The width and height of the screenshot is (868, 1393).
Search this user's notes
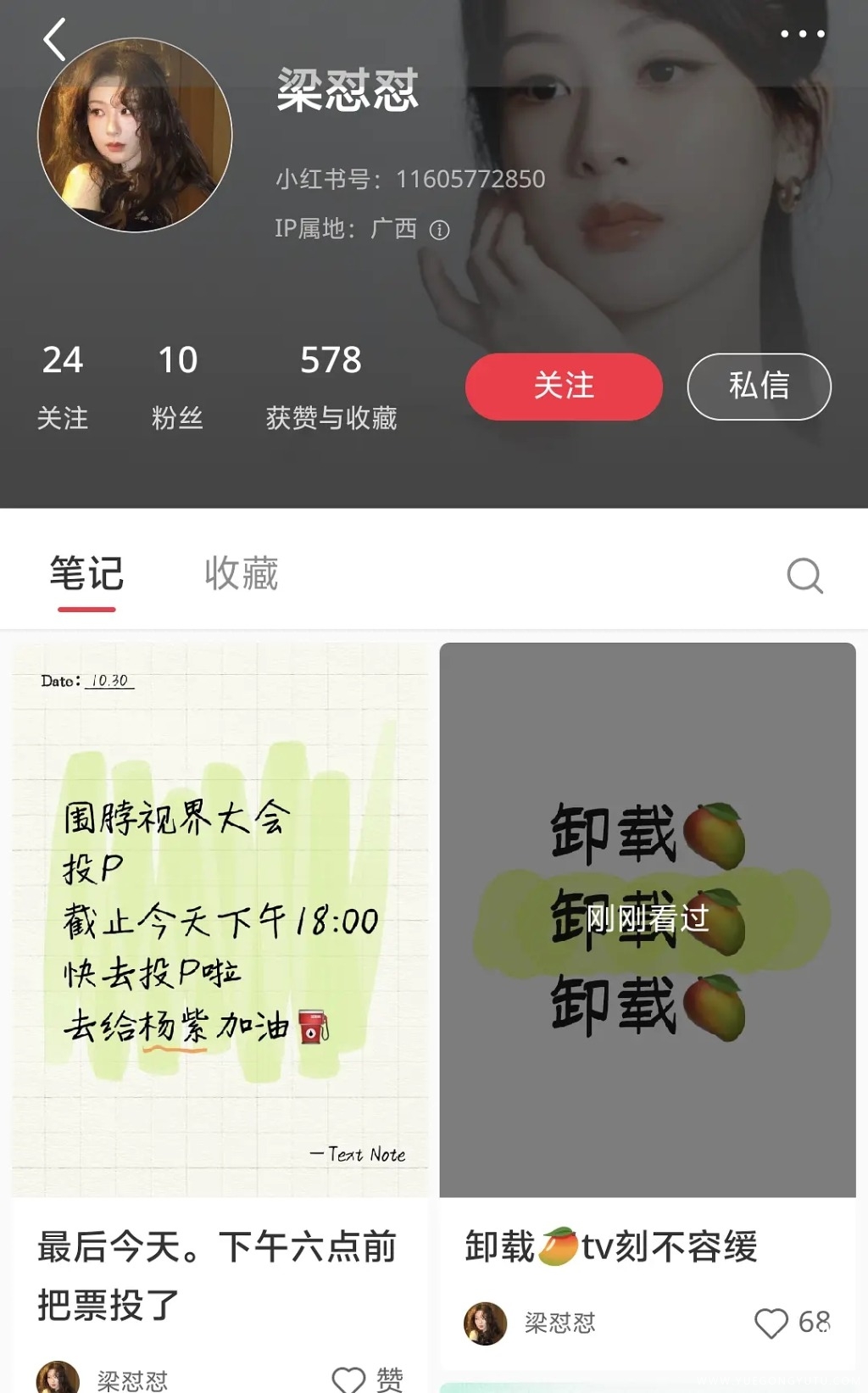[x=804, y=576]
